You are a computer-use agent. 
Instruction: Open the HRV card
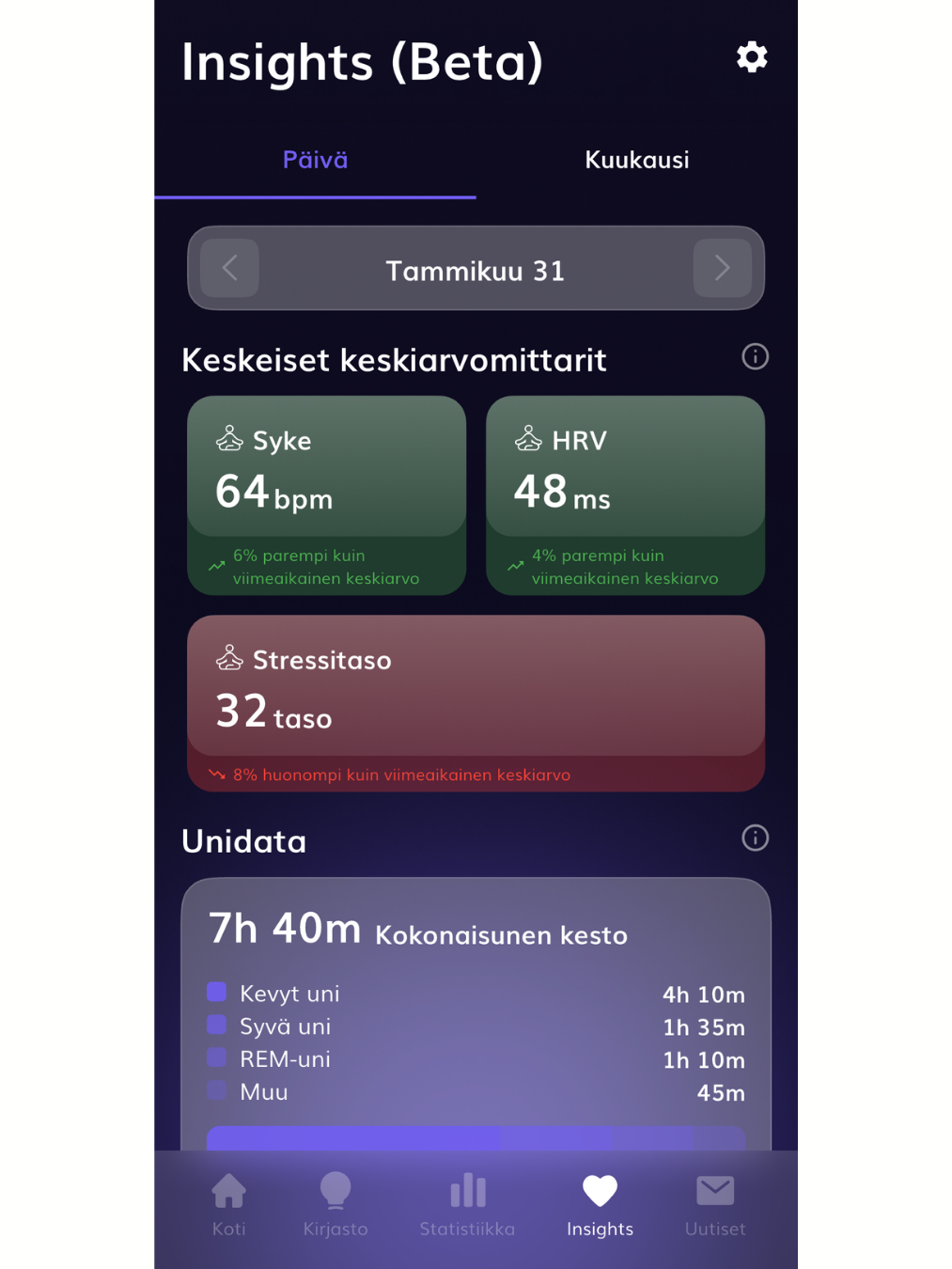tap(625, 494)
